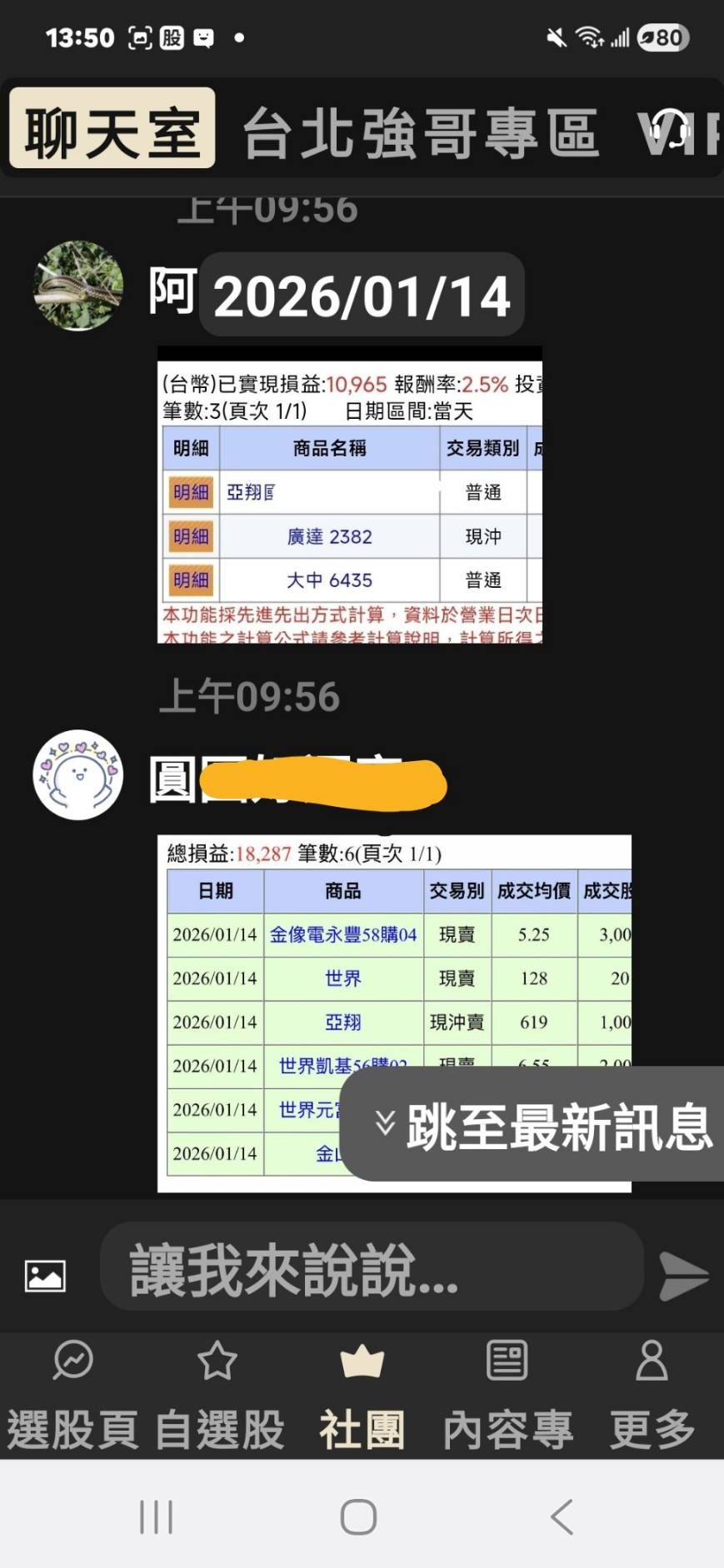Open the VIP tab with headset icon
This screenshot has width=724, height=1568.
pos(678,132)
